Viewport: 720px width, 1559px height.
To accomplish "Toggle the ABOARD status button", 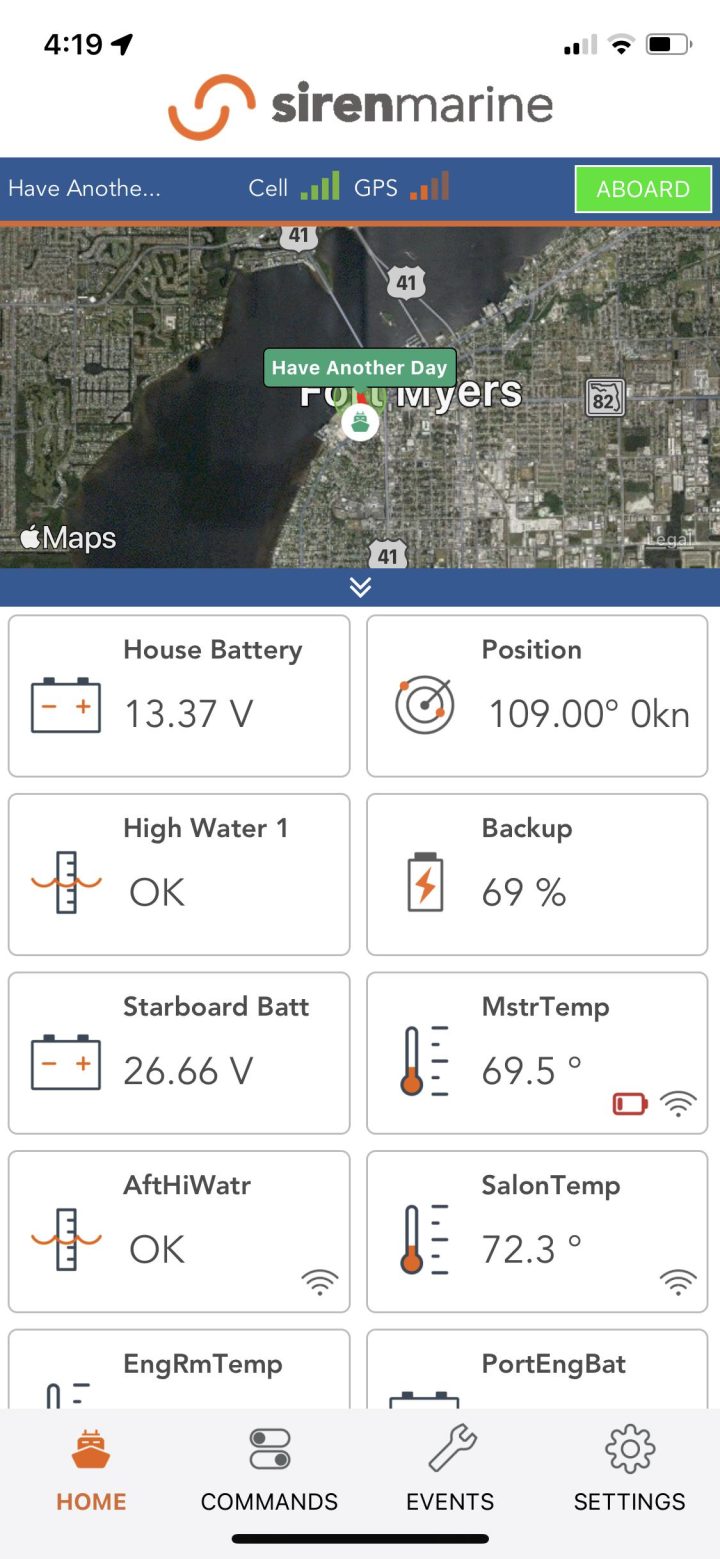I will (643, 188).
